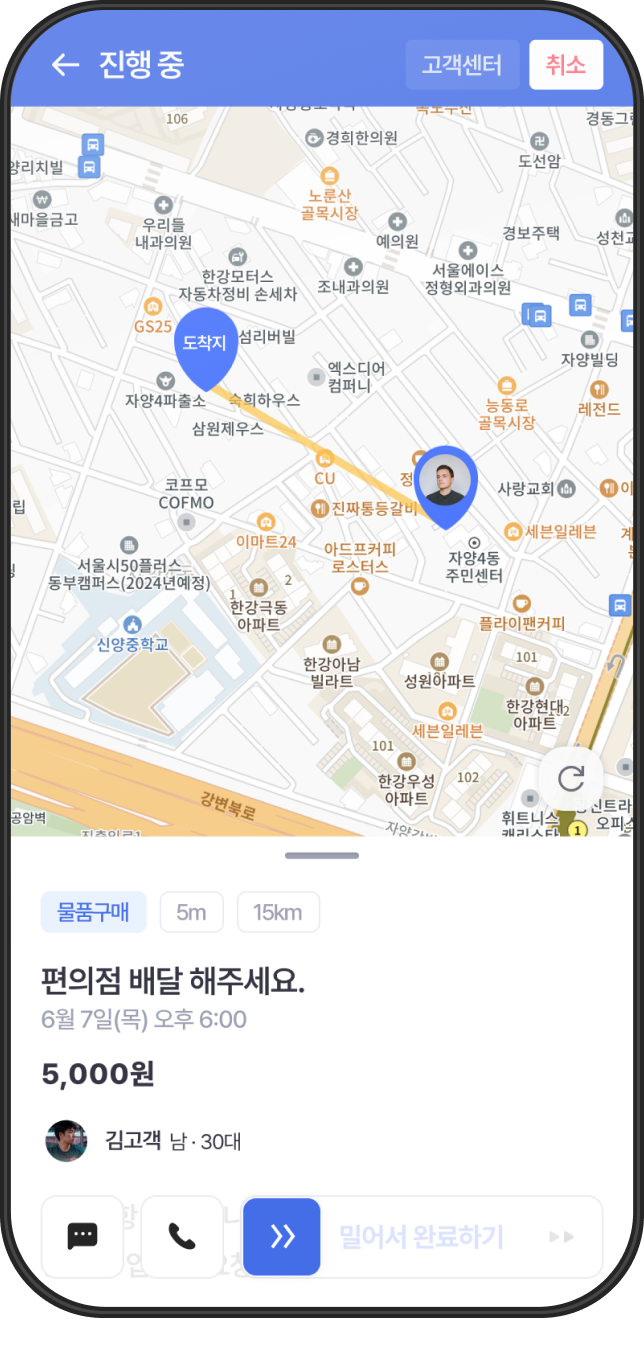Open chat message with the customer

point(82,1236)
